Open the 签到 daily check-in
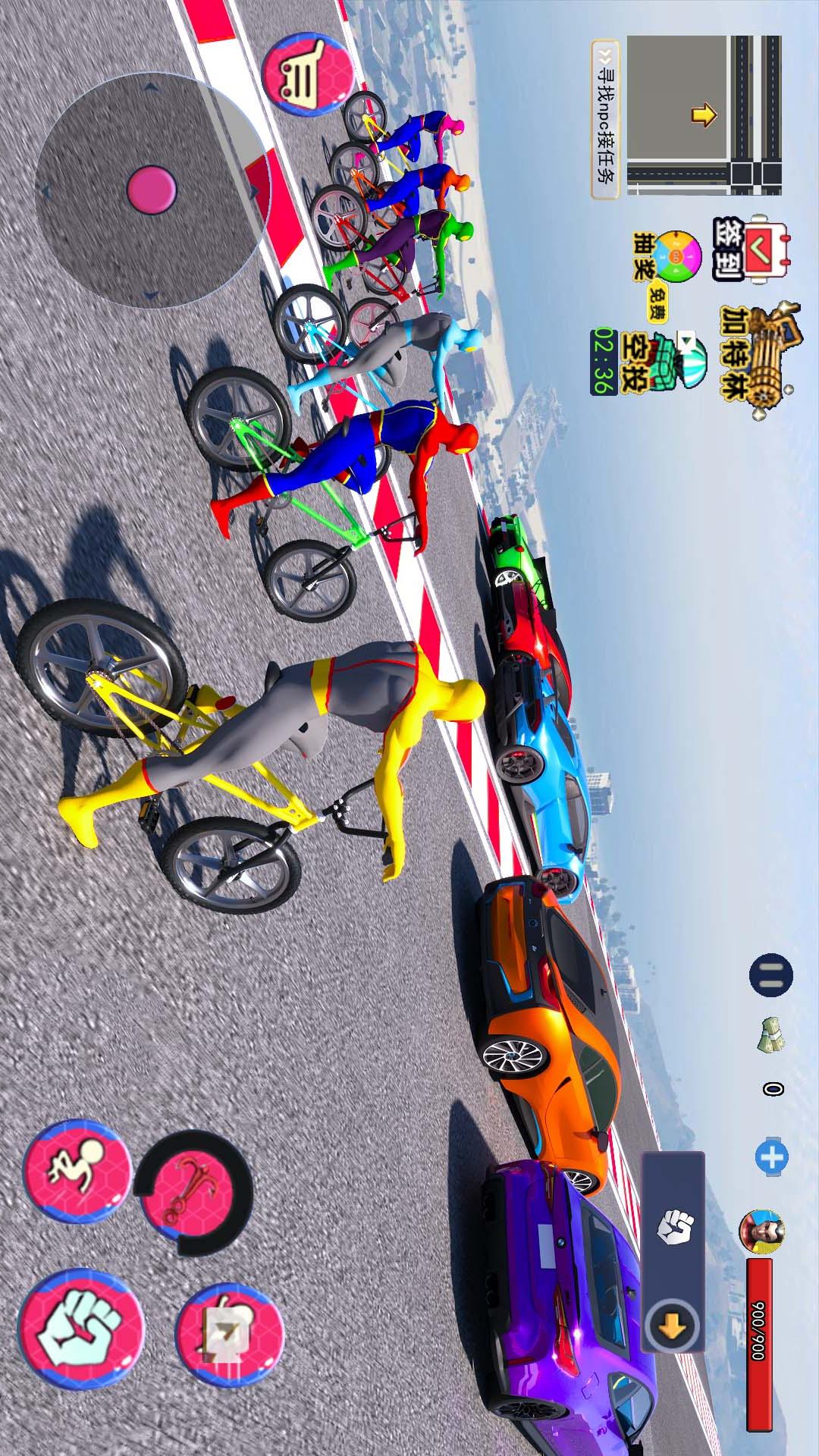819x1456 pixels. pos(752,249)
